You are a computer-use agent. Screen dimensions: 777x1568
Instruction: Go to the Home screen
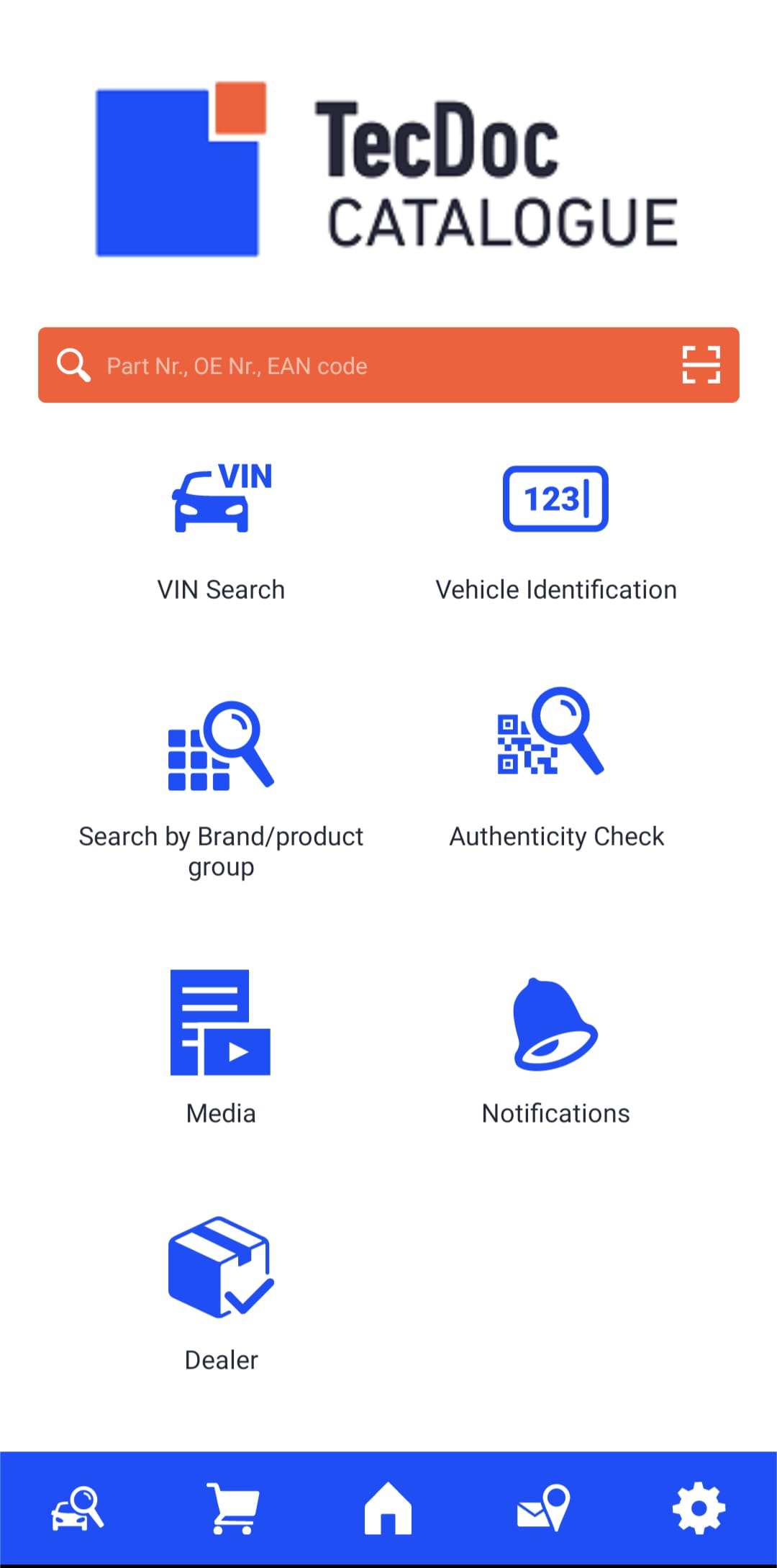point(388,1509)
